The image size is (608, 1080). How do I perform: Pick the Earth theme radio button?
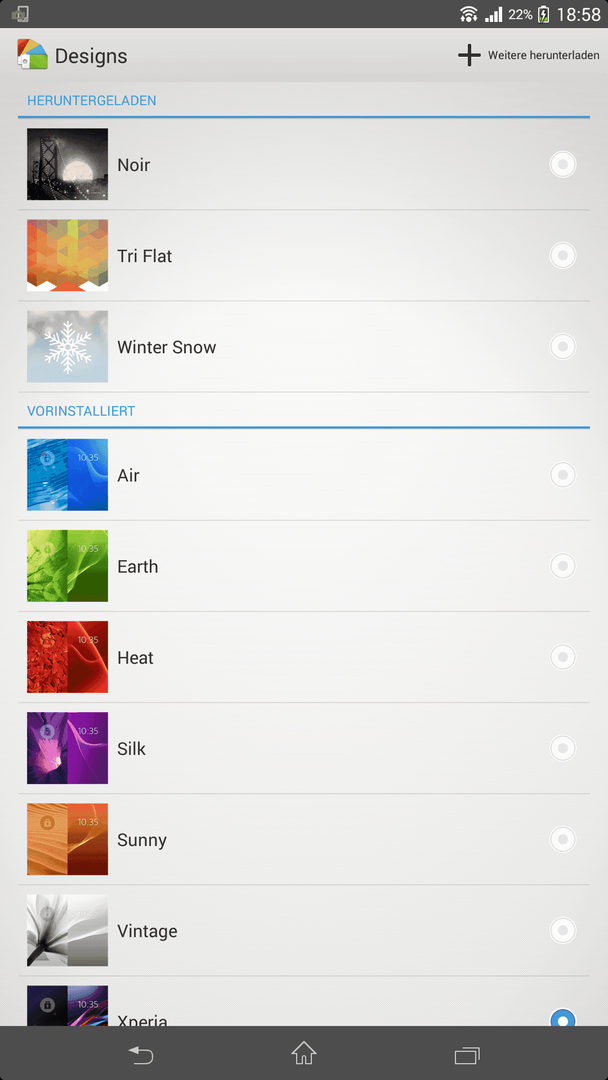click(x=563, y=566)
